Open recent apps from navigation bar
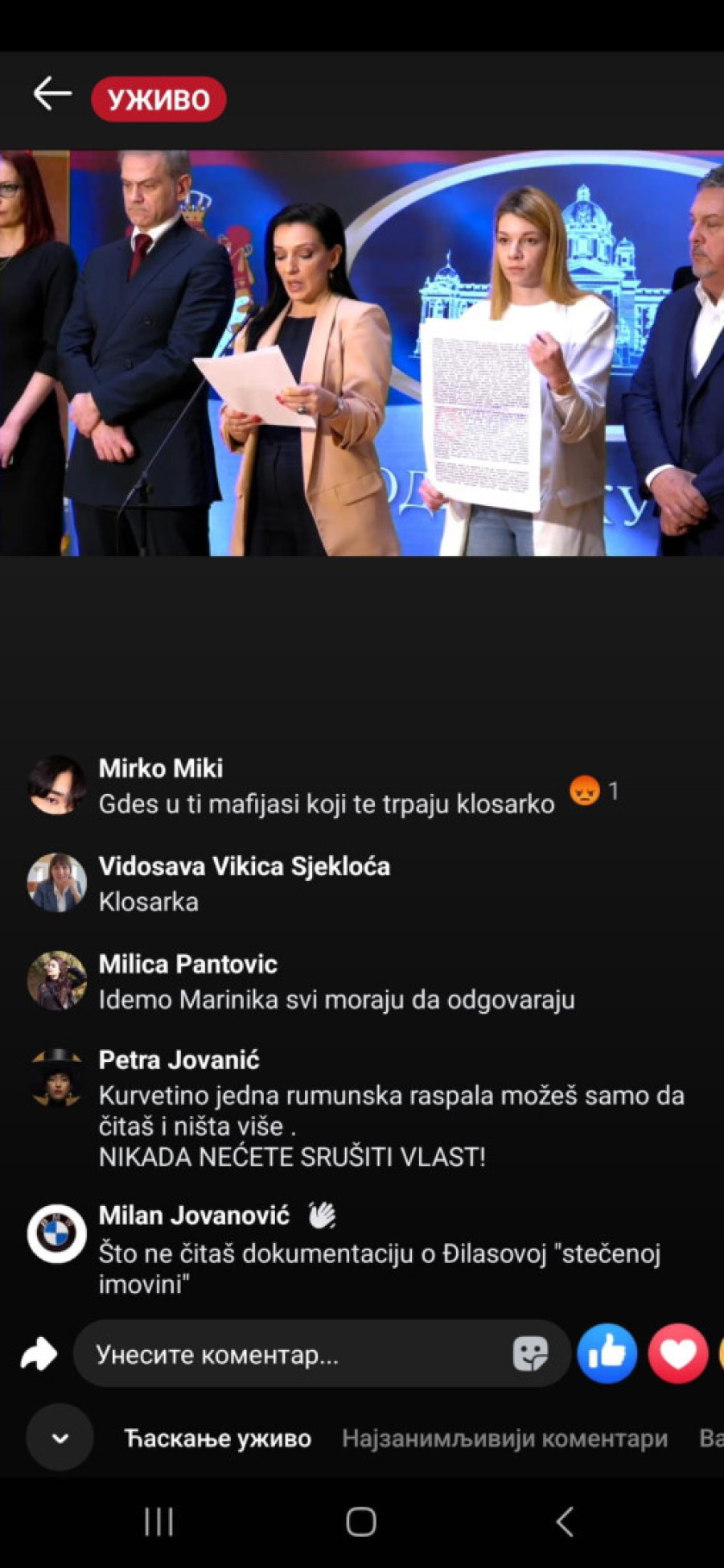 tap(158, 1521)
